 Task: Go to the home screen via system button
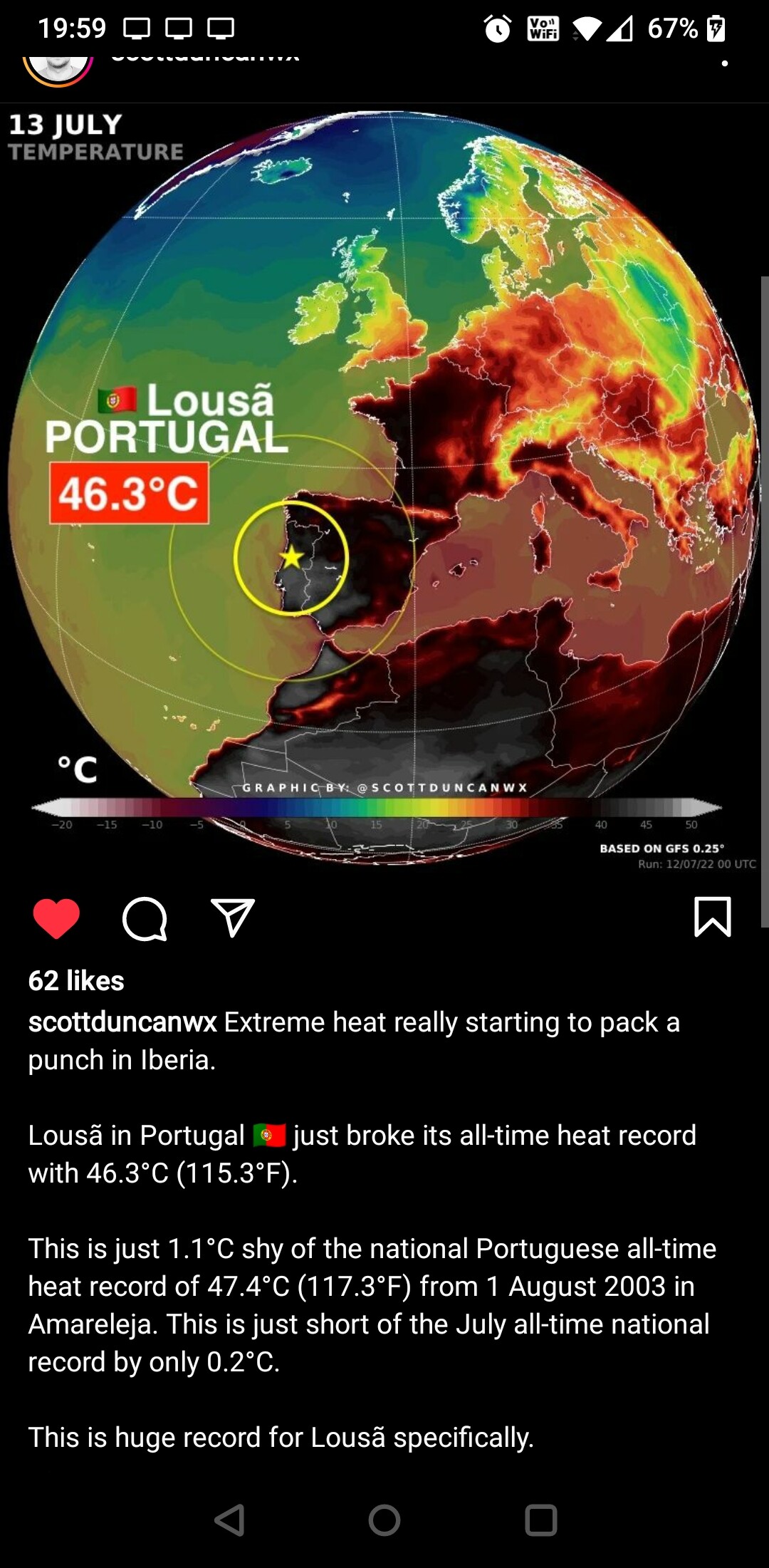384,1520
